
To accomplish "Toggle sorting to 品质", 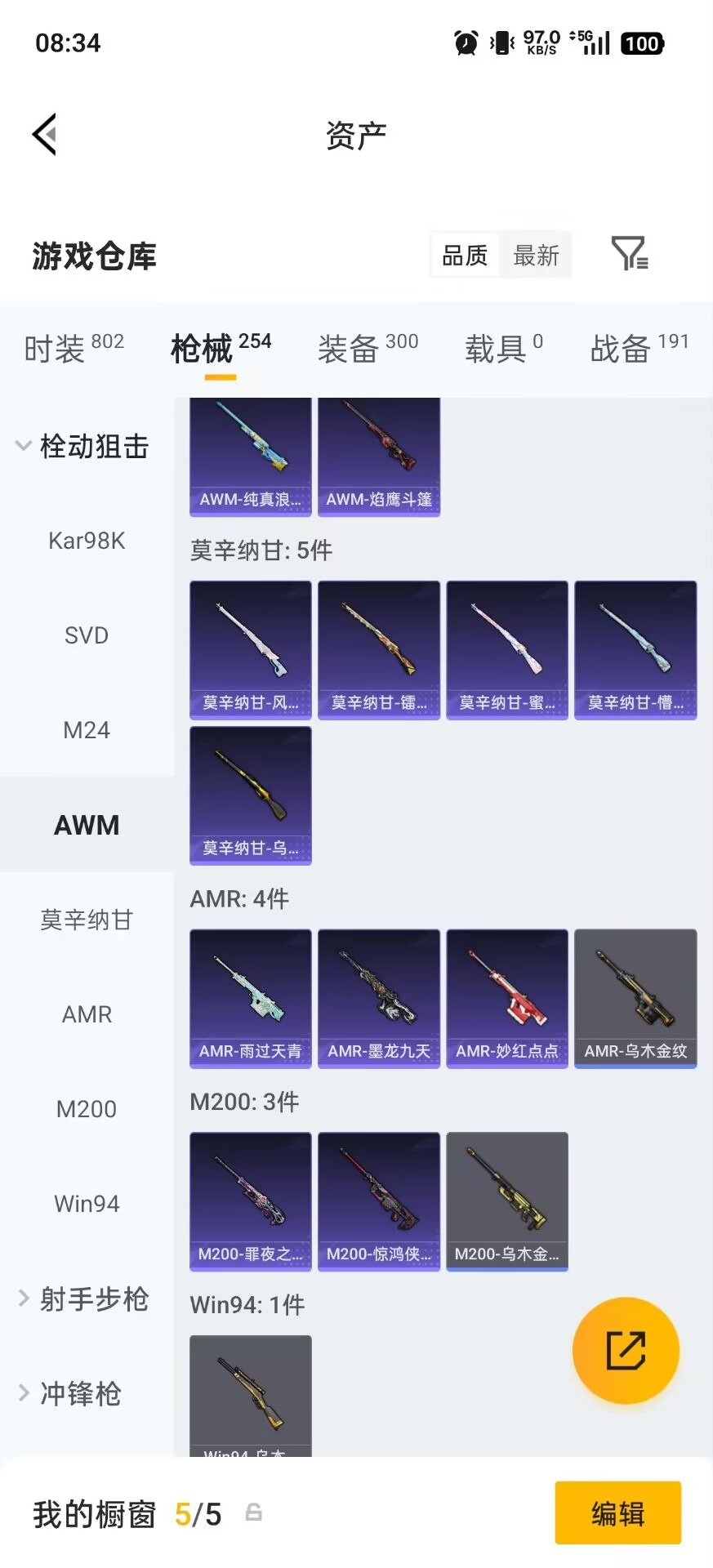I will click(x=463, y=255).
